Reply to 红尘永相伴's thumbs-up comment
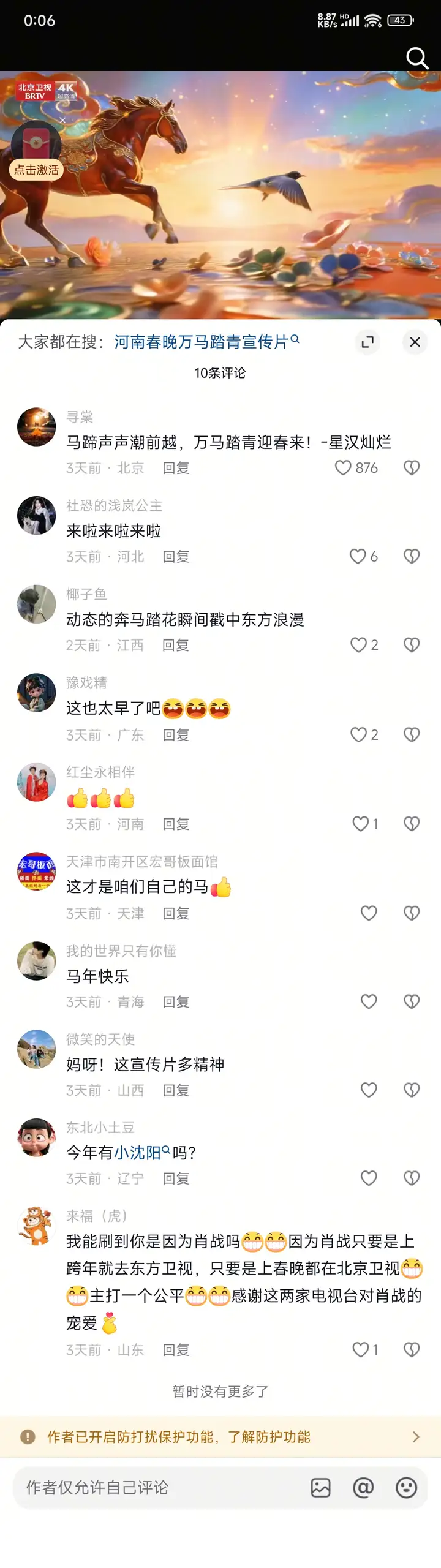This screenshot has height=1568, width=441. 176,824
